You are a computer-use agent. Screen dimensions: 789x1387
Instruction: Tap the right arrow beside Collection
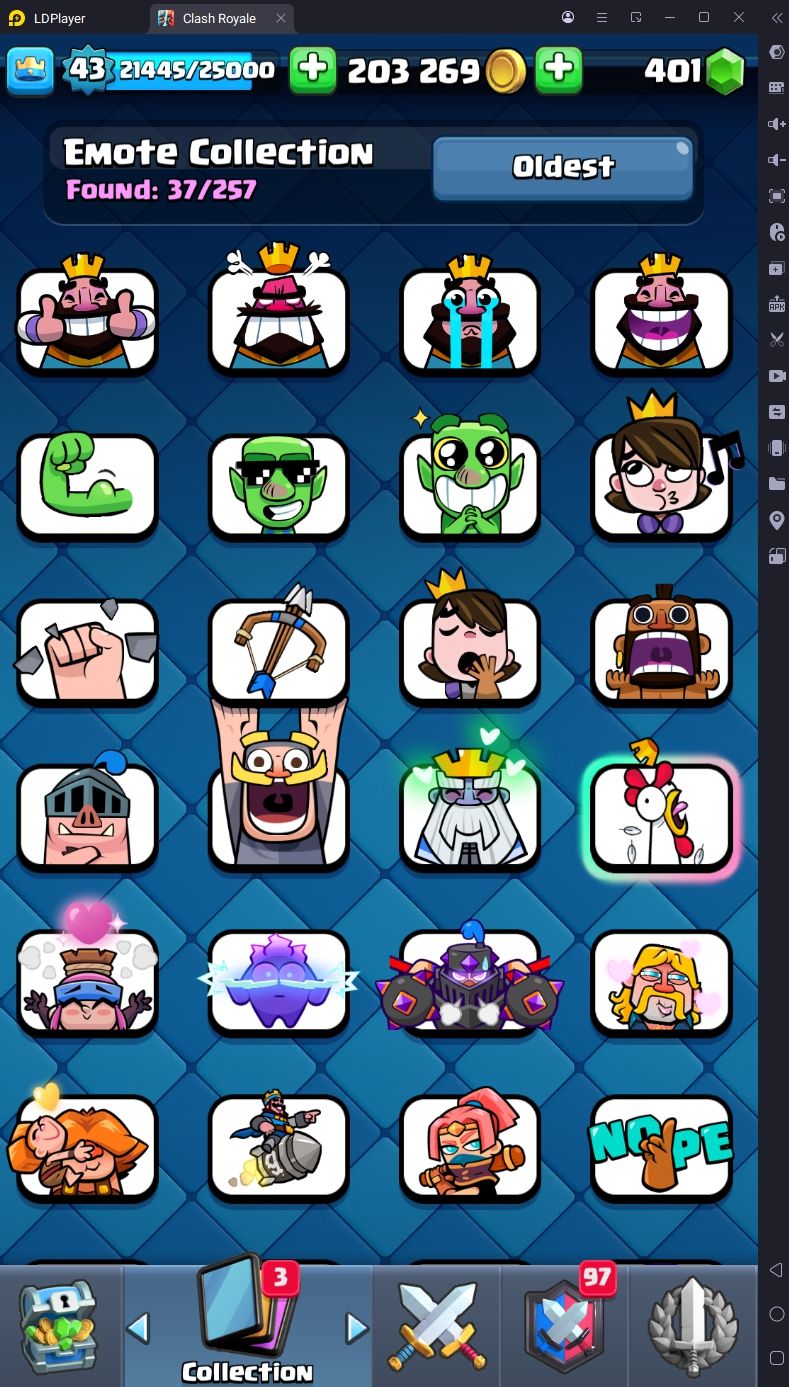pos(356,1328)
